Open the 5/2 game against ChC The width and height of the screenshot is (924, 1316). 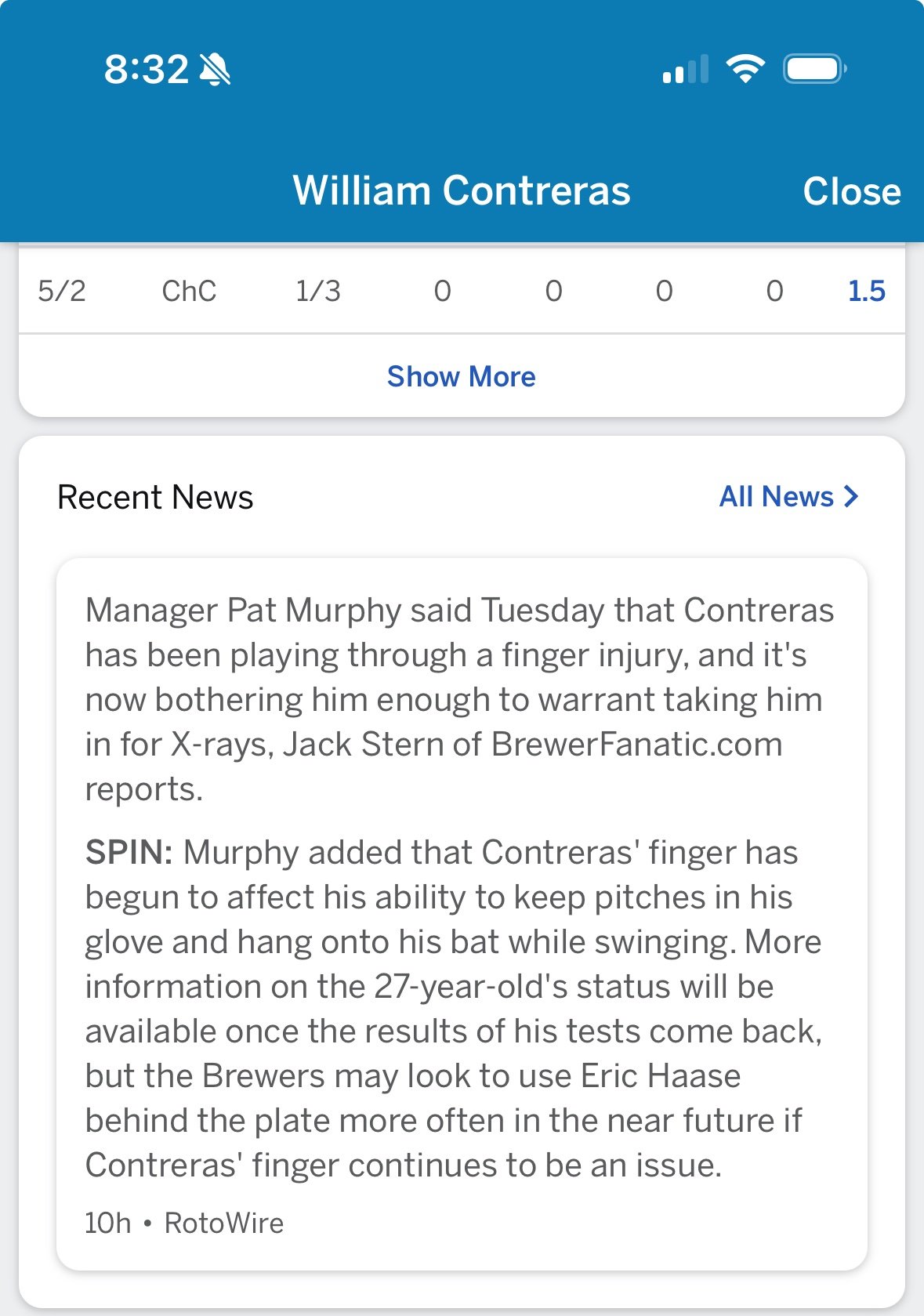461,292
